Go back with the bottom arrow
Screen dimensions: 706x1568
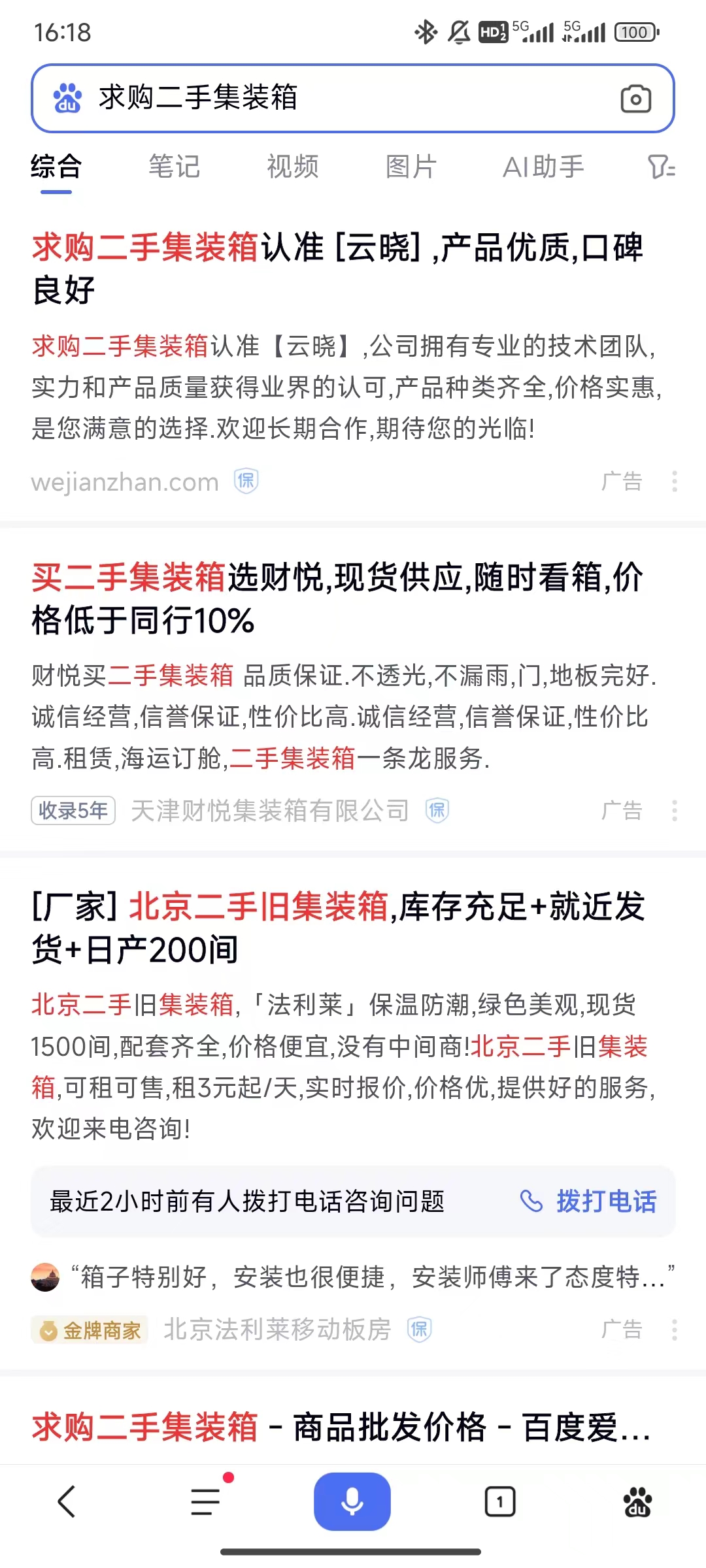67,1501
